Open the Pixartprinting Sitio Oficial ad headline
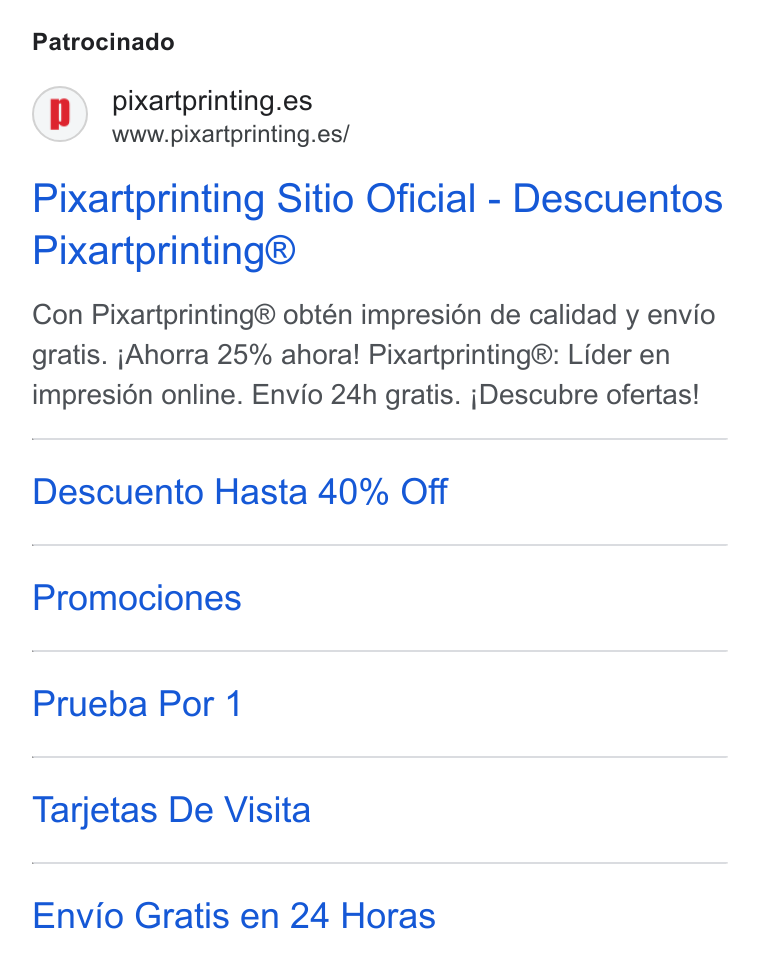 377,225
